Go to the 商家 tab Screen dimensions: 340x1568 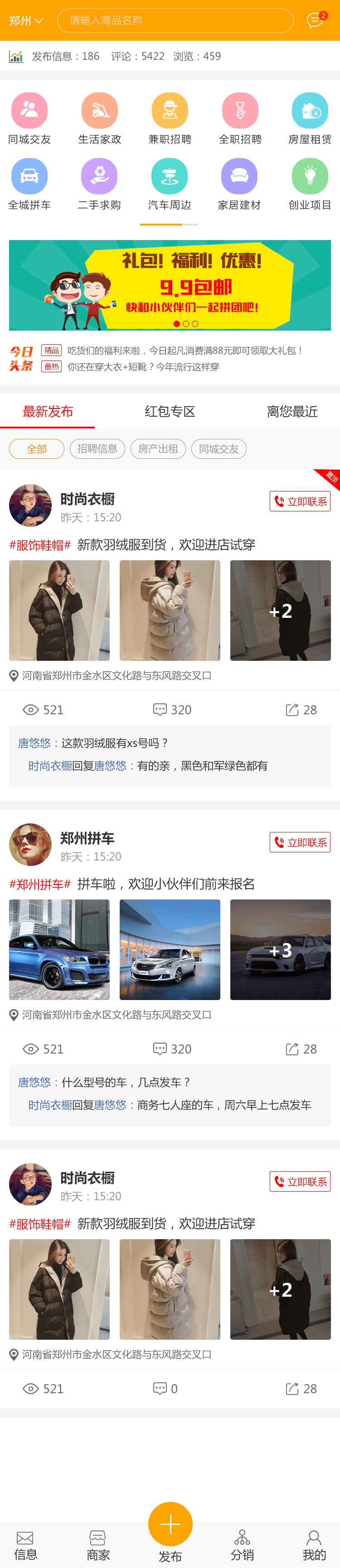coord(98,1545)
